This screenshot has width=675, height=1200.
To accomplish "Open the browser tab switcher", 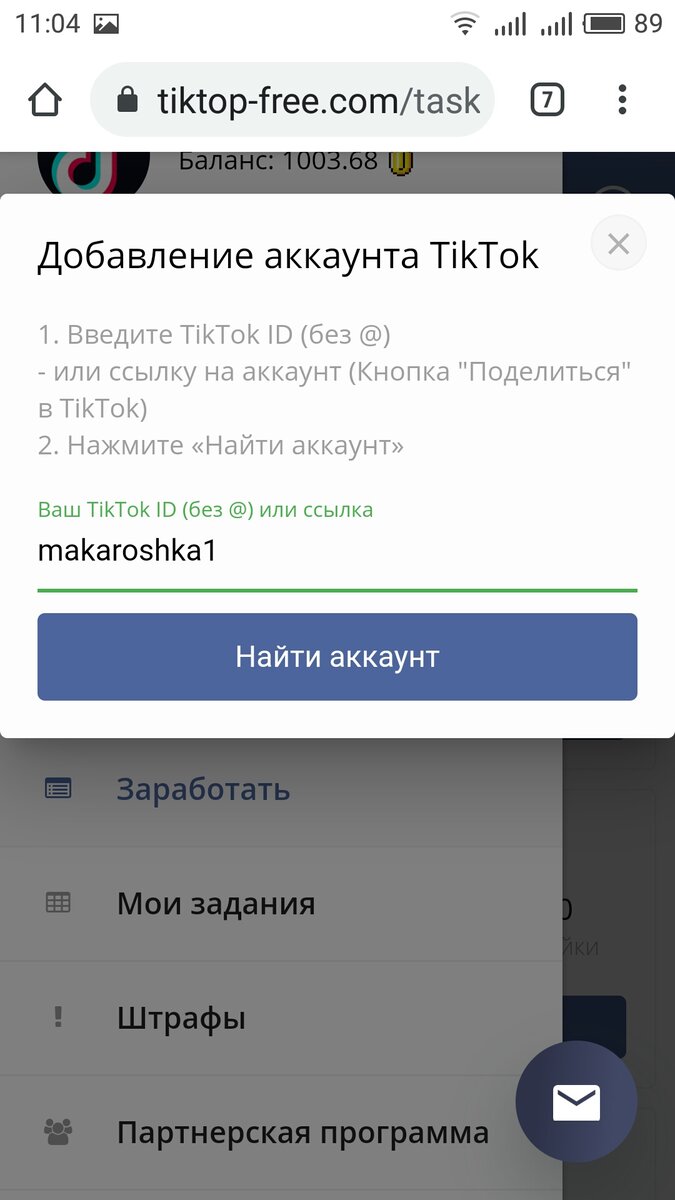I will coord(546,100).
